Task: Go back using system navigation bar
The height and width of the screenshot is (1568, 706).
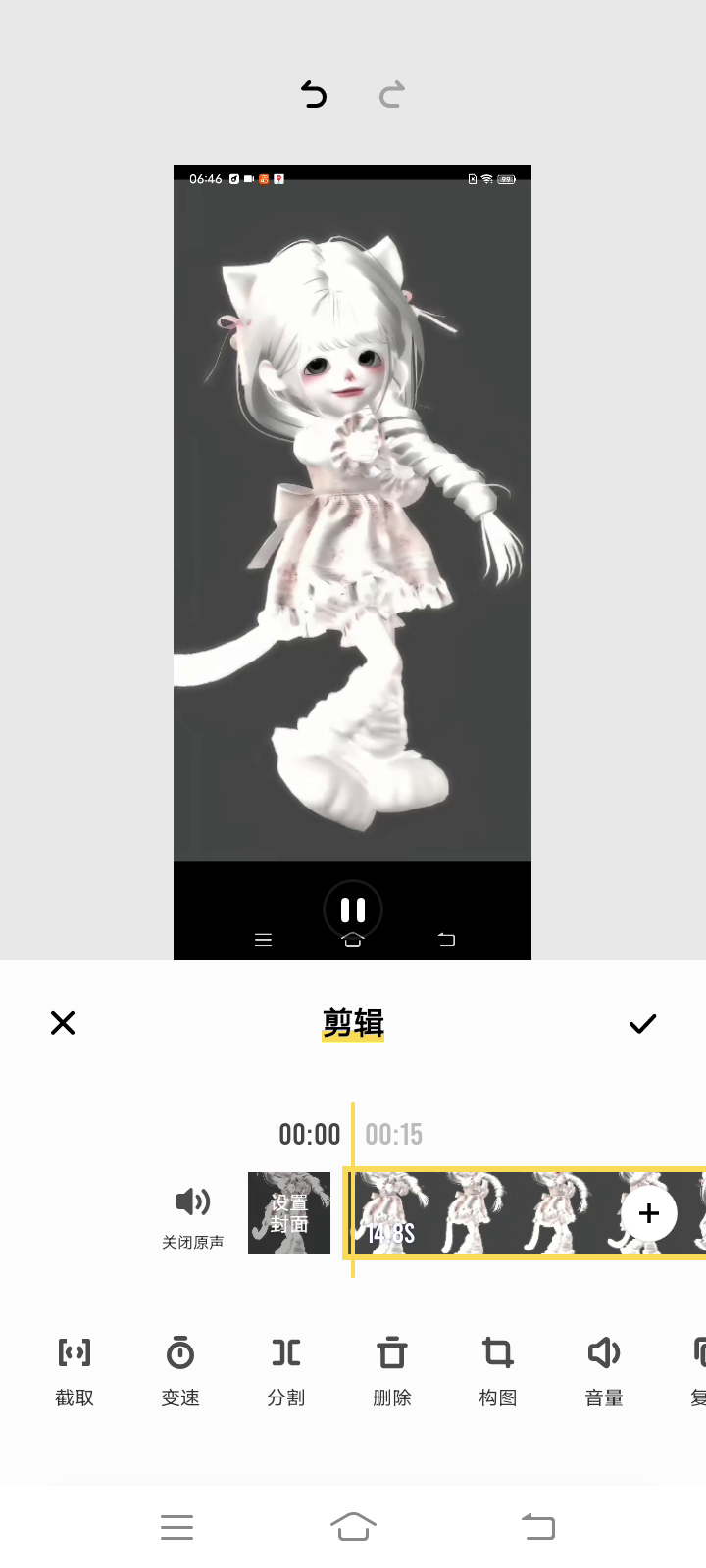Action: (x=538, y=1526)
